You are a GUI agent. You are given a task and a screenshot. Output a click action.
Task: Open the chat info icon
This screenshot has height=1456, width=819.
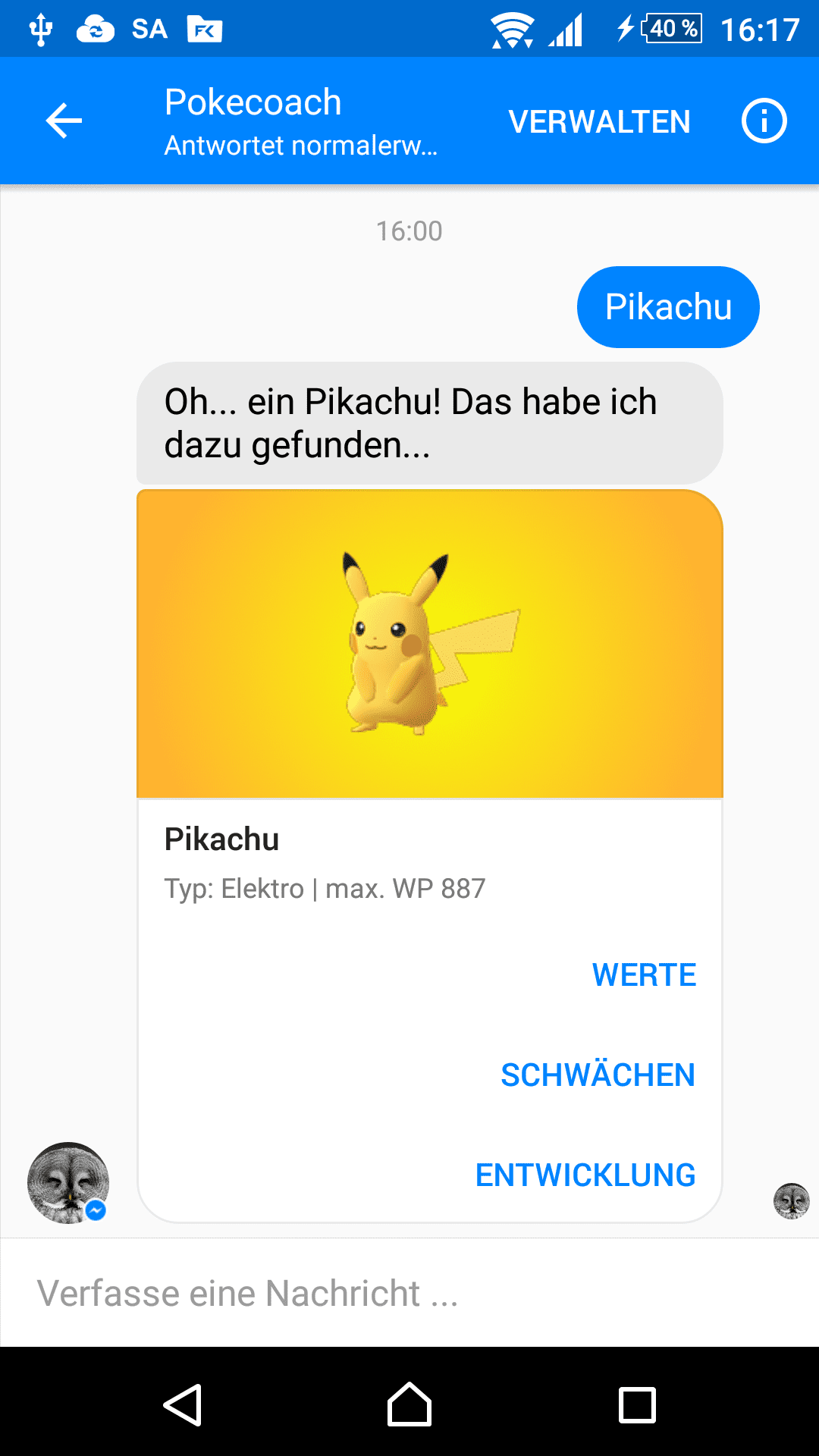click(x=764, y=121)
